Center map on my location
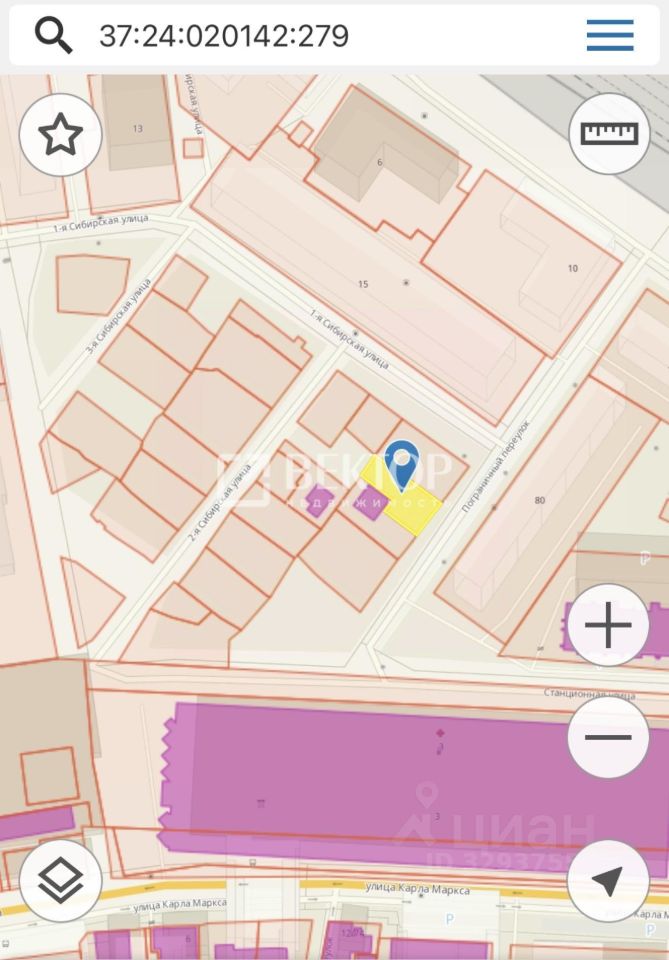The image size is (669, 960). pyautogui.click(x=608, y=881)
